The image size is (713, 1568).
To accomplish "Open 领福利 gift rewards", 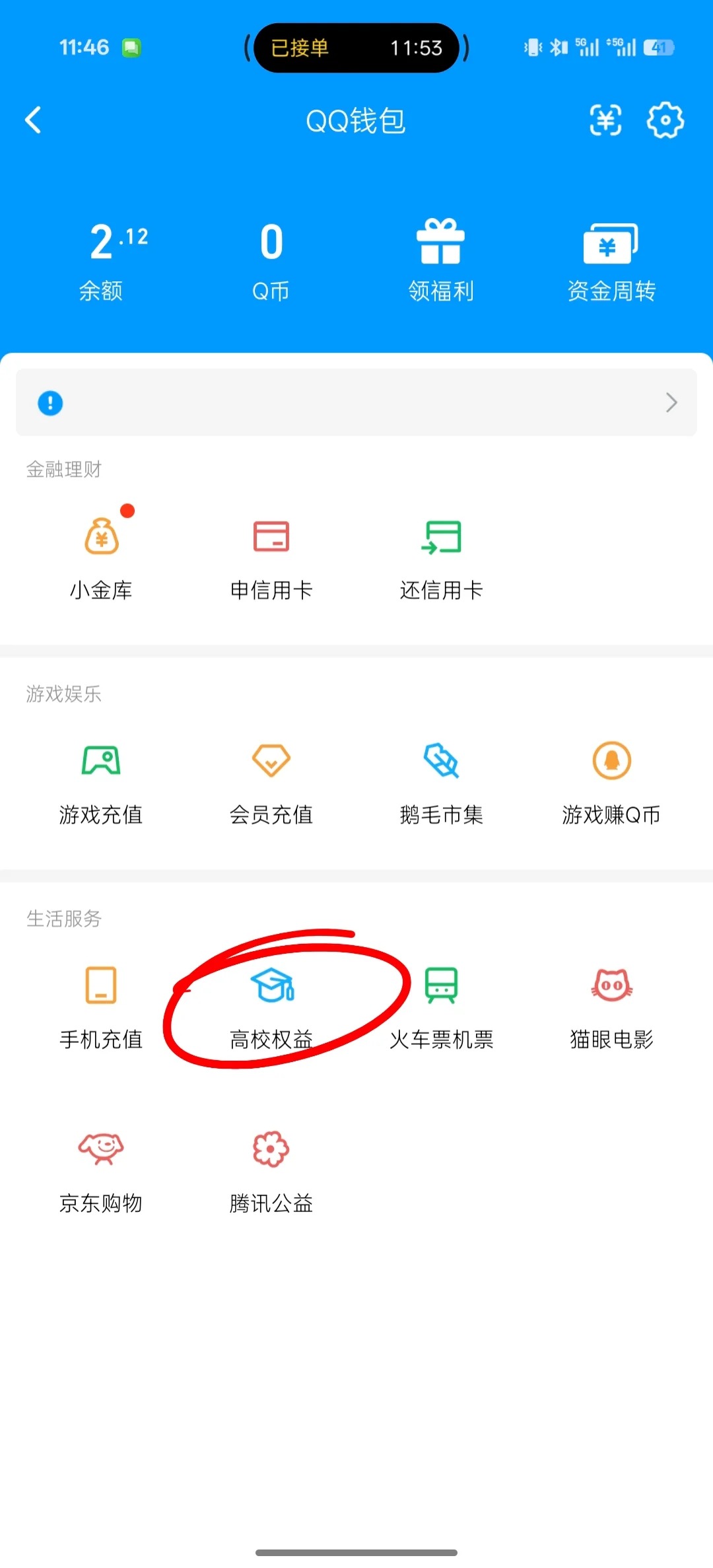I will point(440,261).
